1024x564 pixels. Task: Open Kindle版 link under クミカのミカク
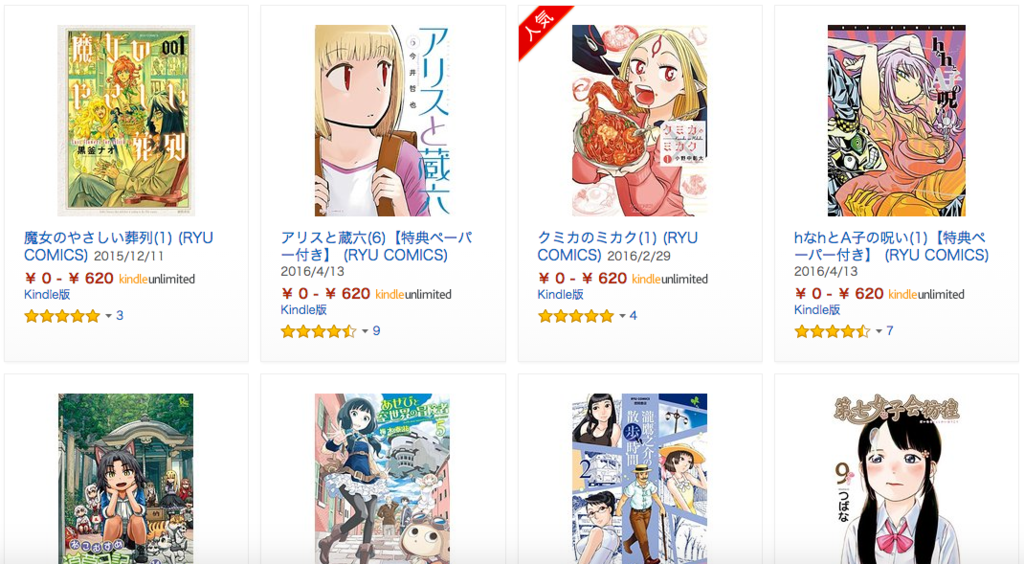560,295
